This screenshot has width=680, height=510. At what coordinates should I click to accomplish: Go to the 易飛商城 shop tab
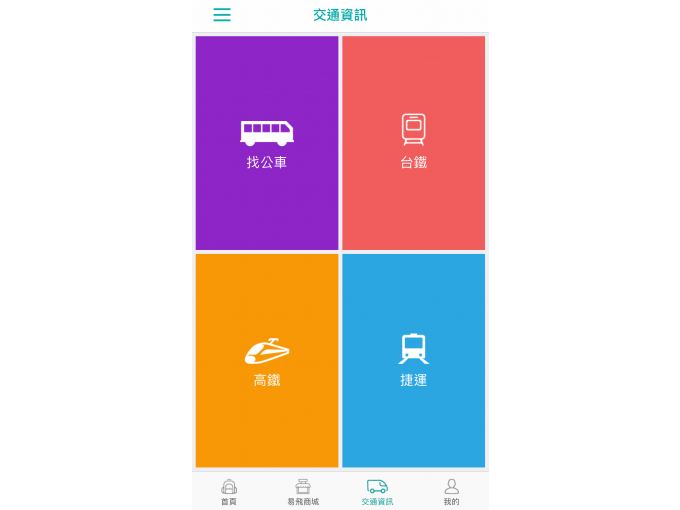point(303,491)
